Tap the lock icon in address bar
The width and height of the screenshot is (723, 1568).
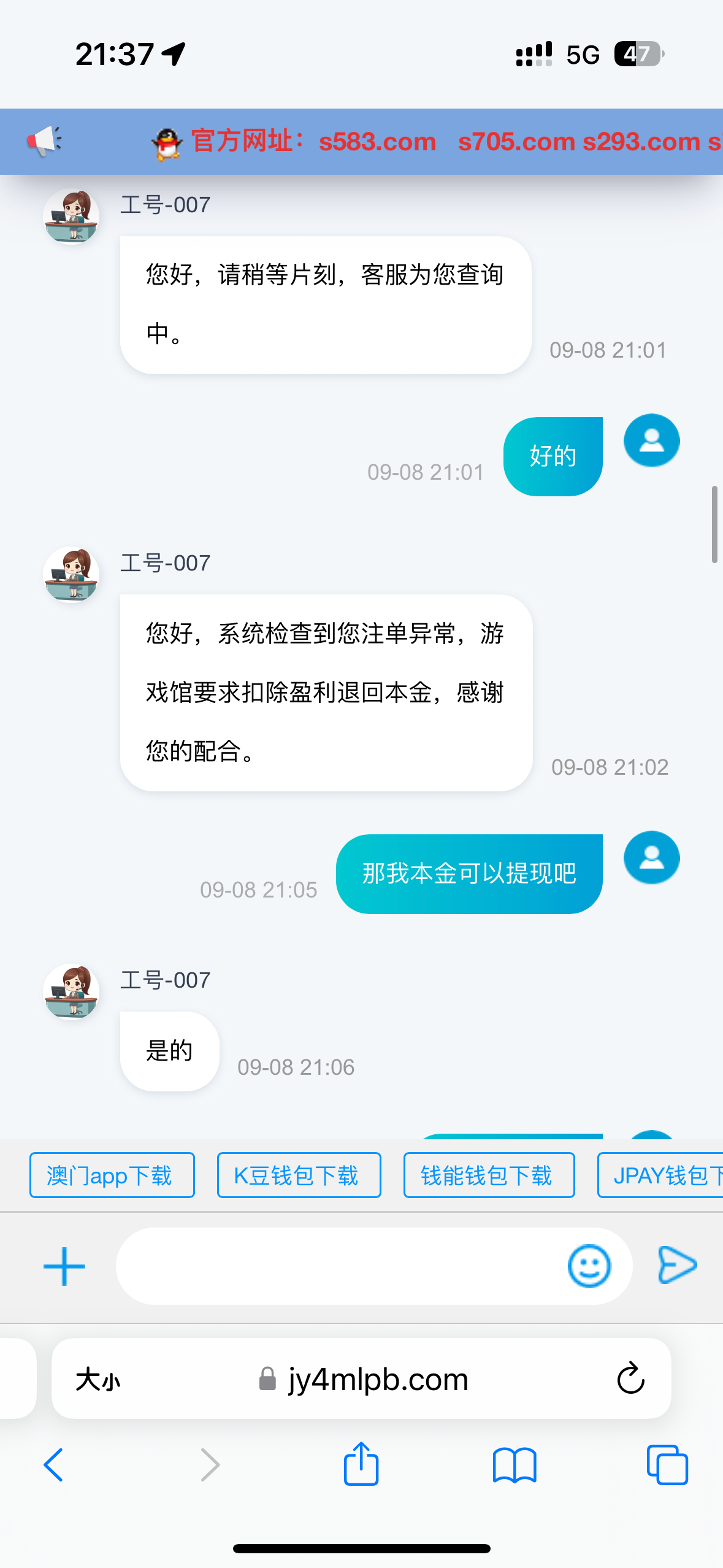266,1380
